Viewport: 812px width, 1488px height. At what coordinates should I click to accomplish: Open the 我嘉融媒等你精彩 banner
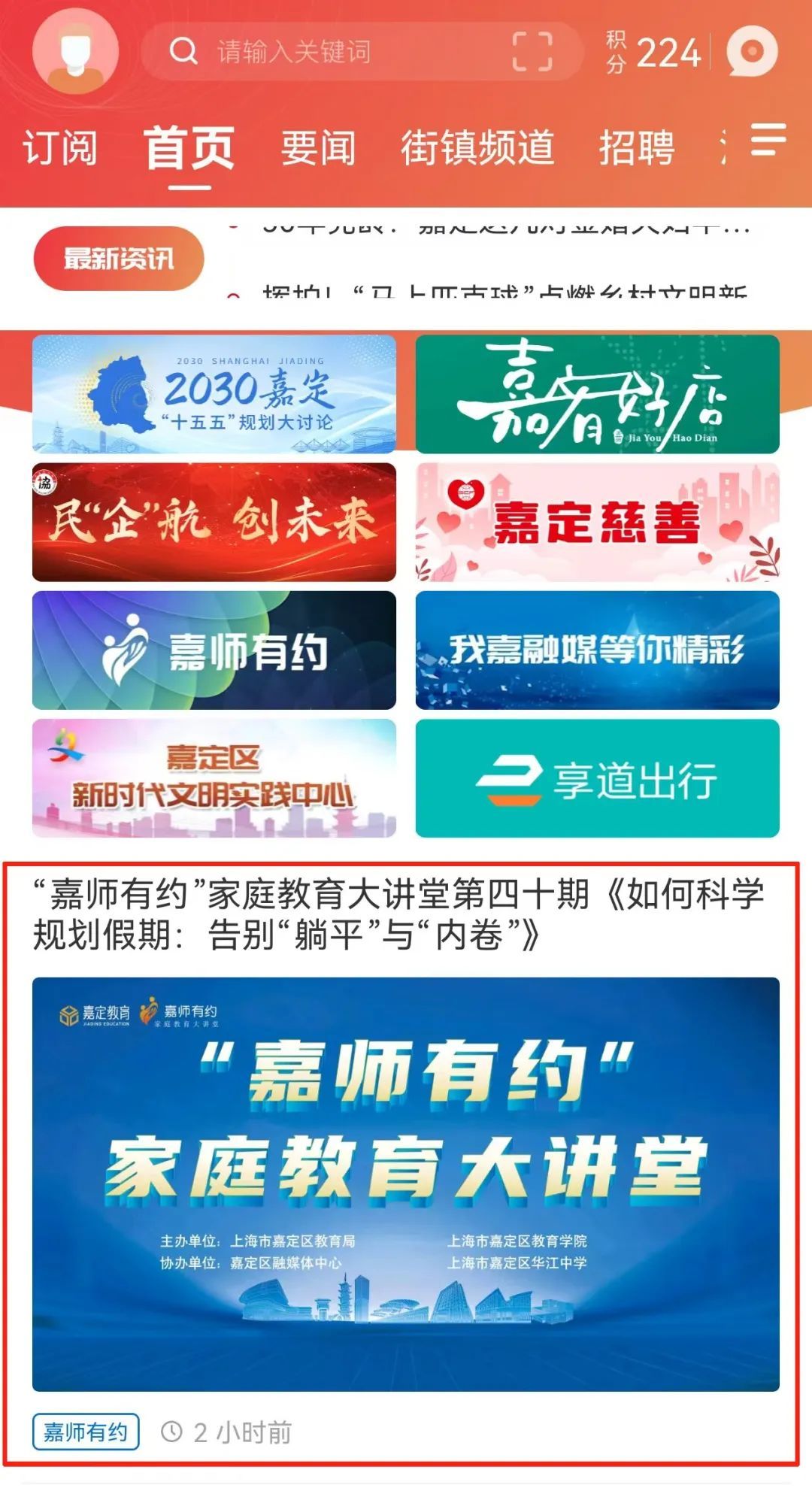597,650
